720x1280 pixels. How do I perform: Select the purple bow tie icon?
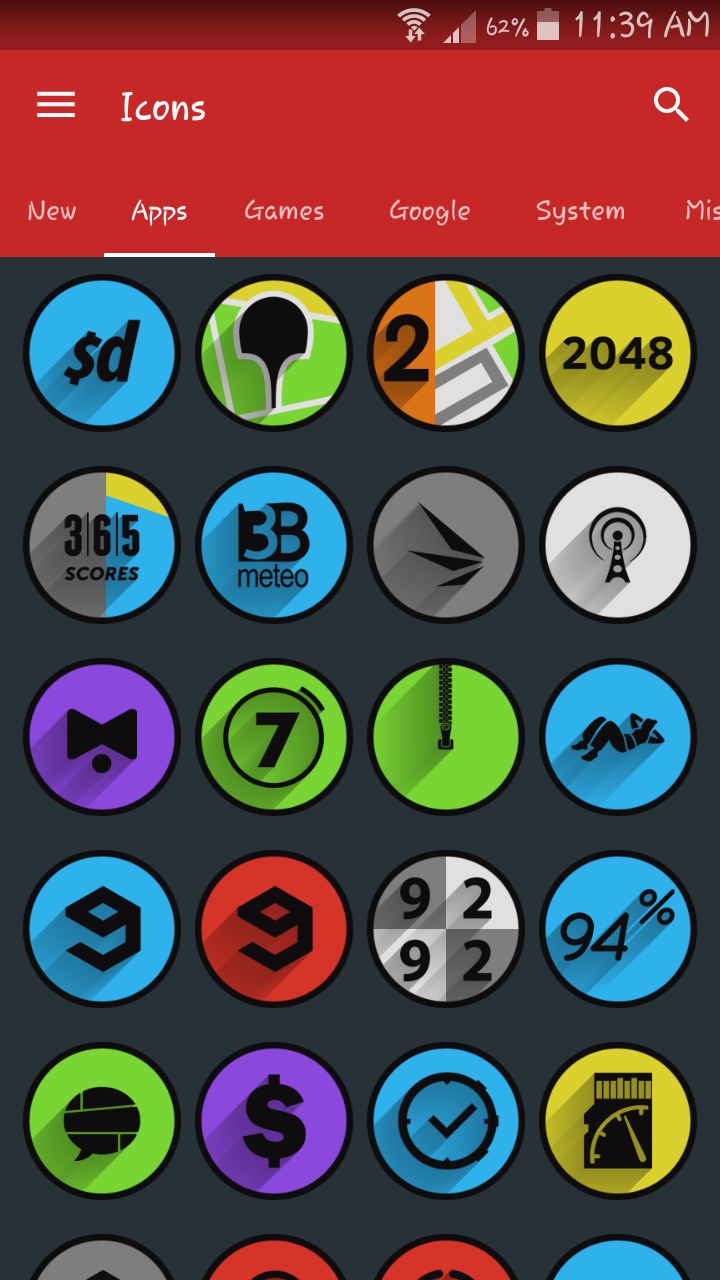102,737
